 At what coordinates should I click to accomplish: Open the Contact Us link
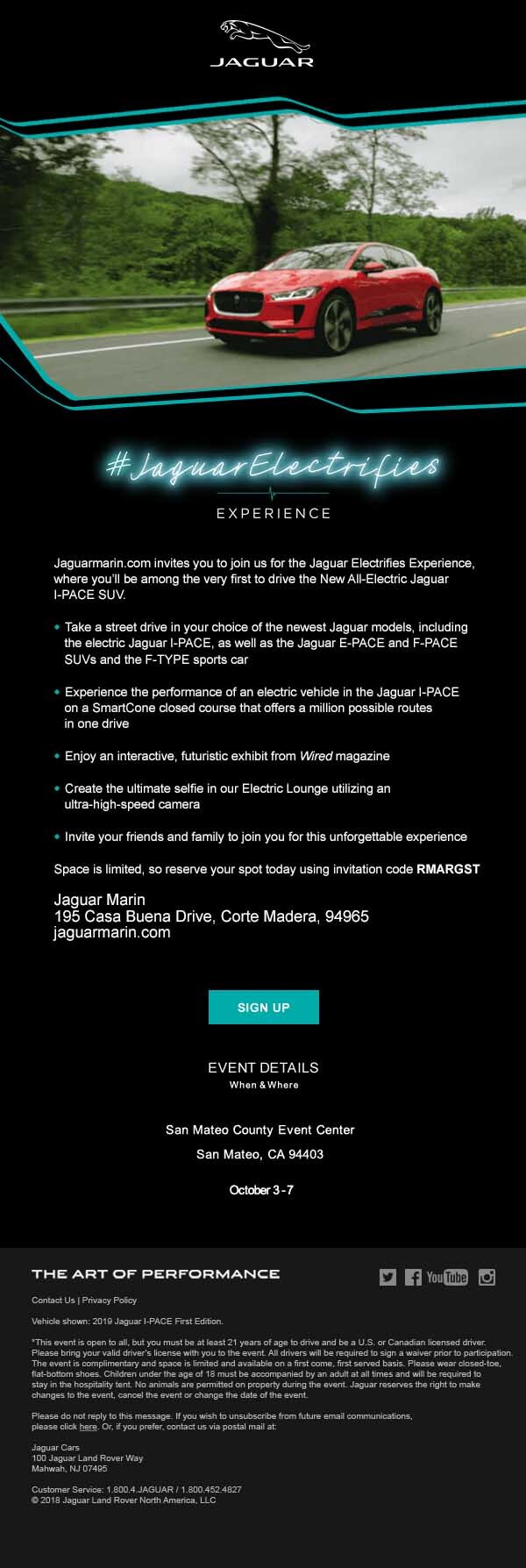click(53, 1300)
